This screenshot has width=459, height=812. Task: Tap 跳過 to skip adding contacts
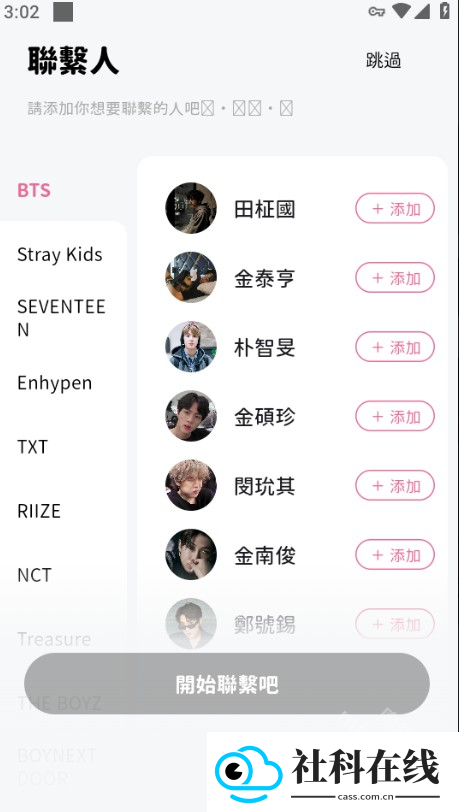point(383,61)
